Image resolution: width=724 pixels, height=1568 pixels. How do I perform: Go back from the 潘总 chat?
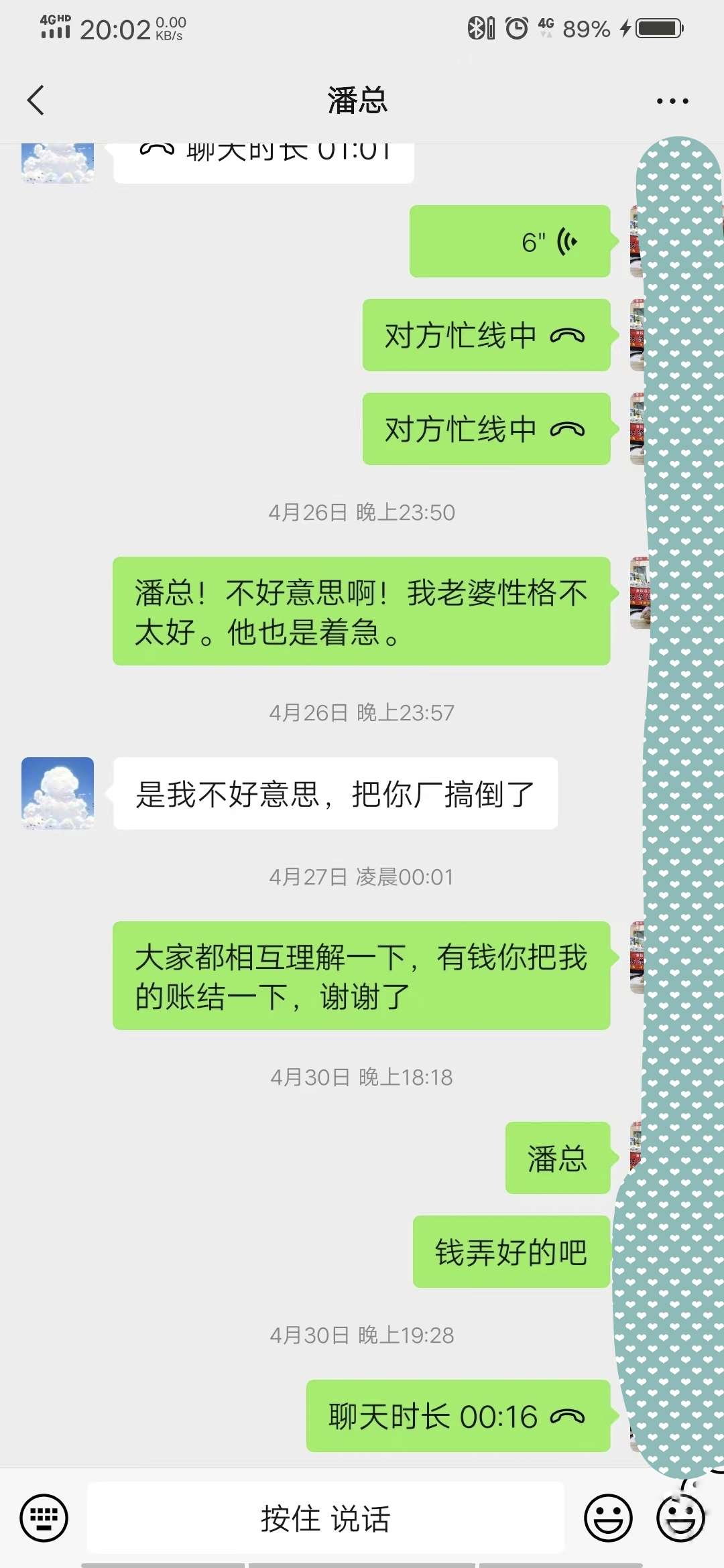pyautogui.click(x=36, y=101)
